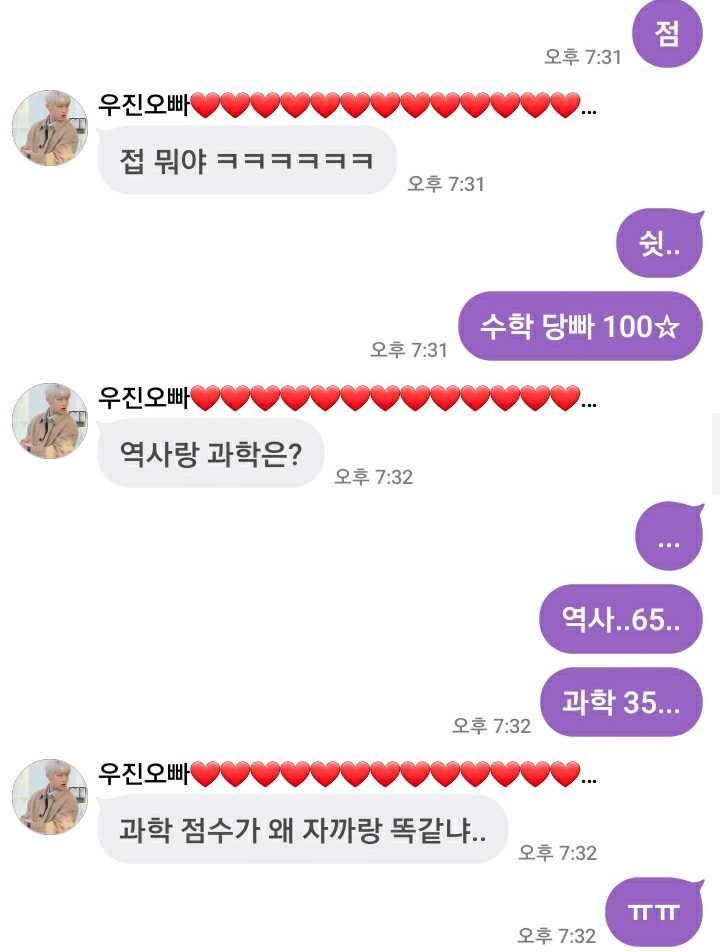Viewport: 720px width, 952px height.
Task: View profile from avatar beside "과학 점수가 왜 자까랑 똑같냐.."
Action: point(50,797)
